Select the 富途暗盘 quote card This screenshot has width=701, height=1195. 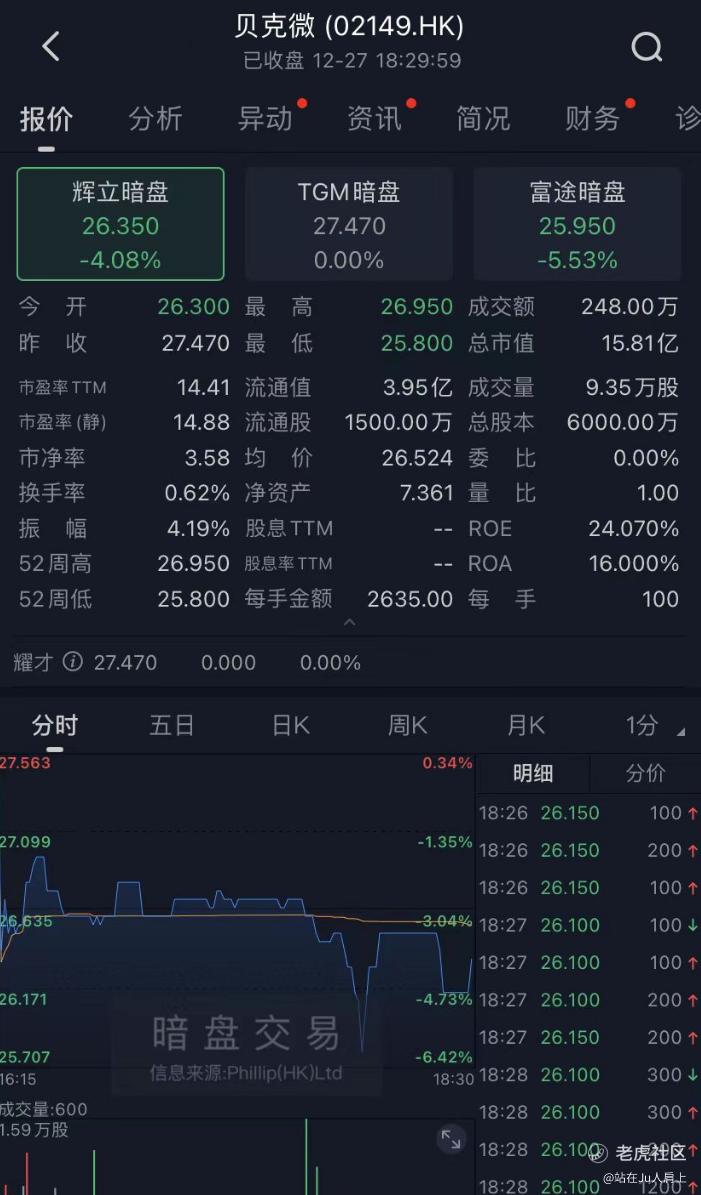577,224
